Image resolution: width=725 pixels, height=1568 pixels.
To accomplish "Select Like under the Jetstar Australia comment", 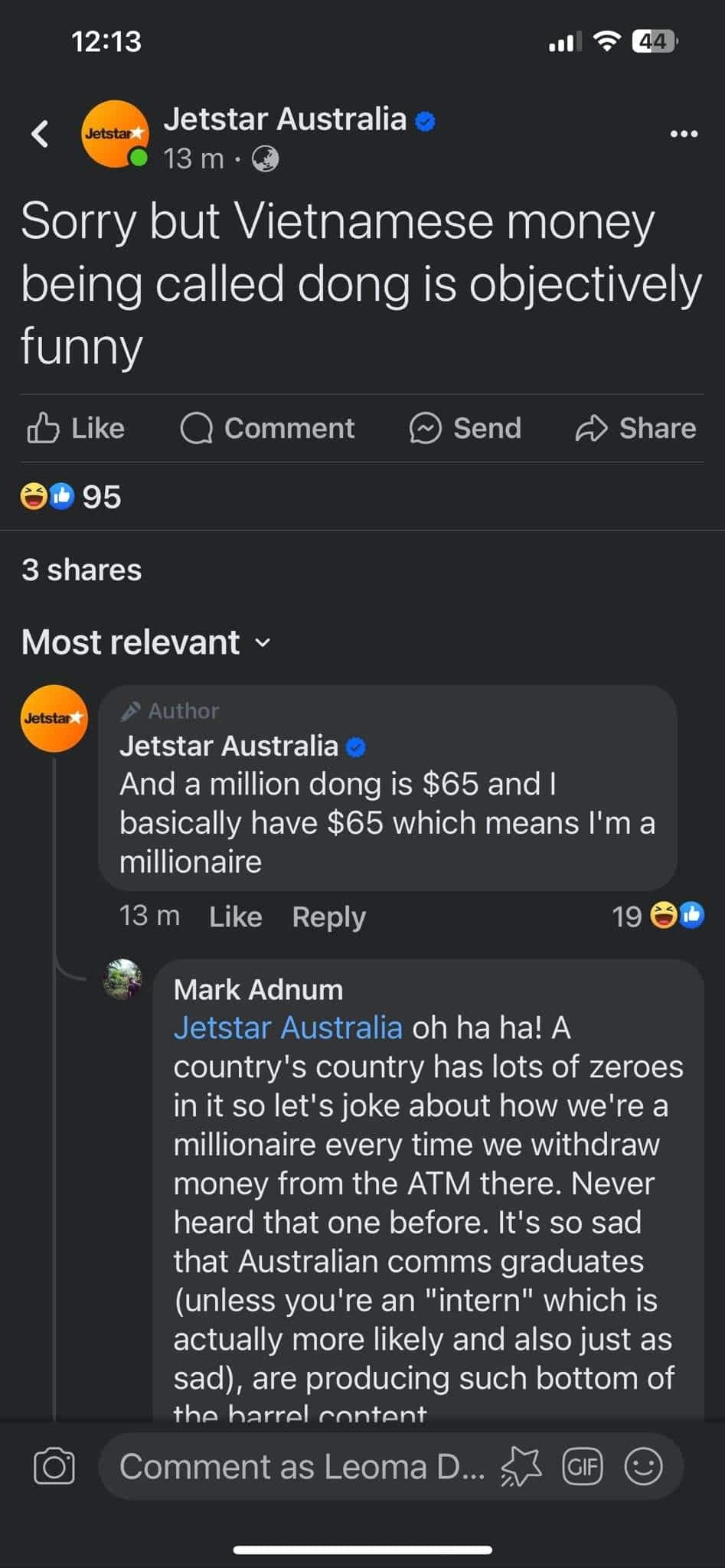I will coord(234,916).
